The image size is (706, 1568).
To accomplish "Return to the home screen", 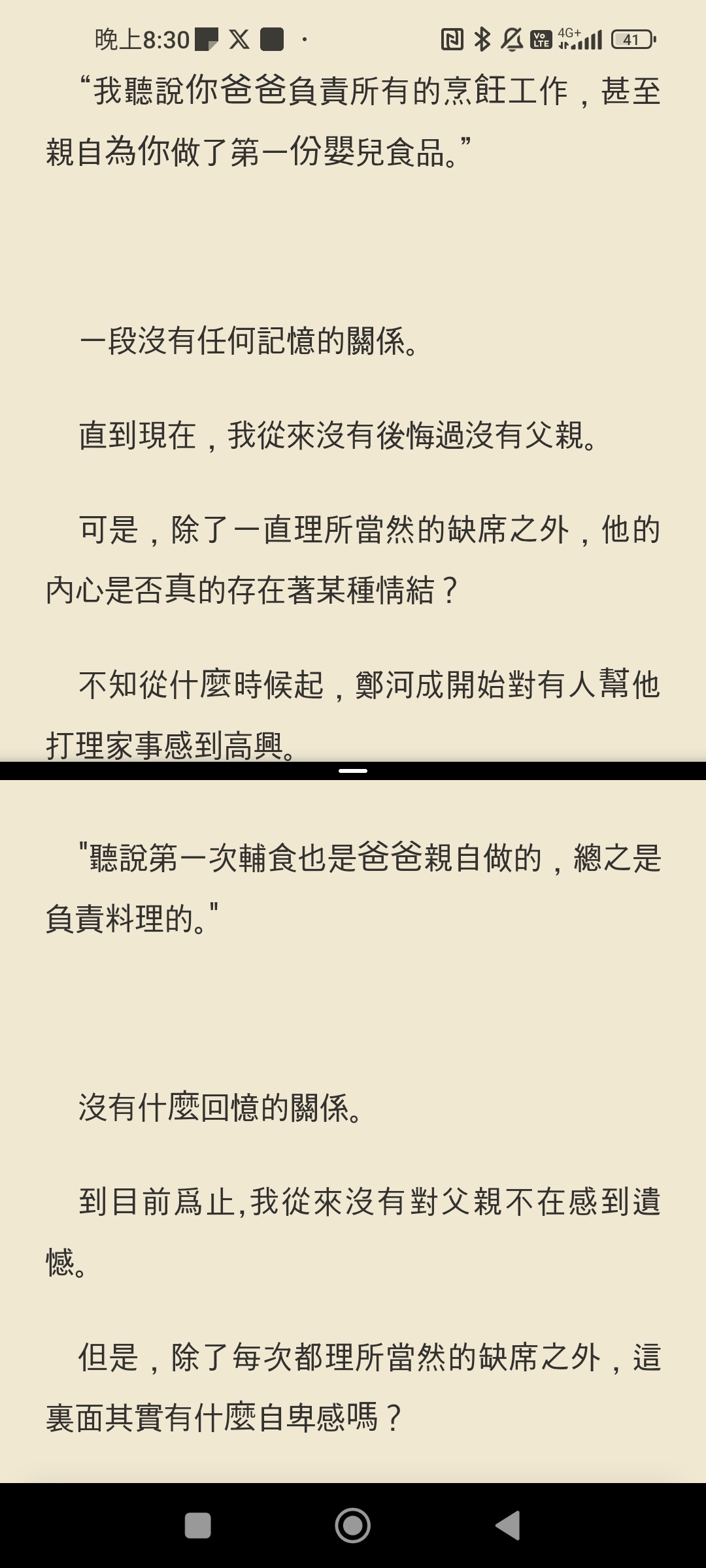I will (x=353, y=1526).
